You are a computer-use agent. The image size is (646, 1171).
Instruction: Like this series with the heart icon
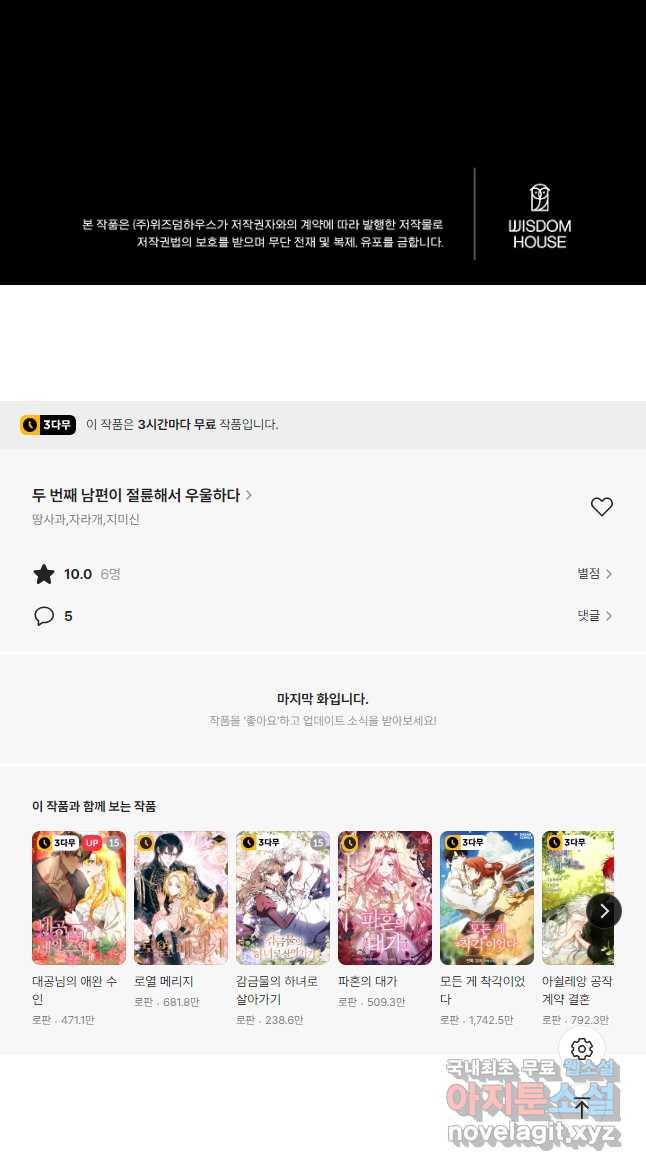tap(601, 506)
